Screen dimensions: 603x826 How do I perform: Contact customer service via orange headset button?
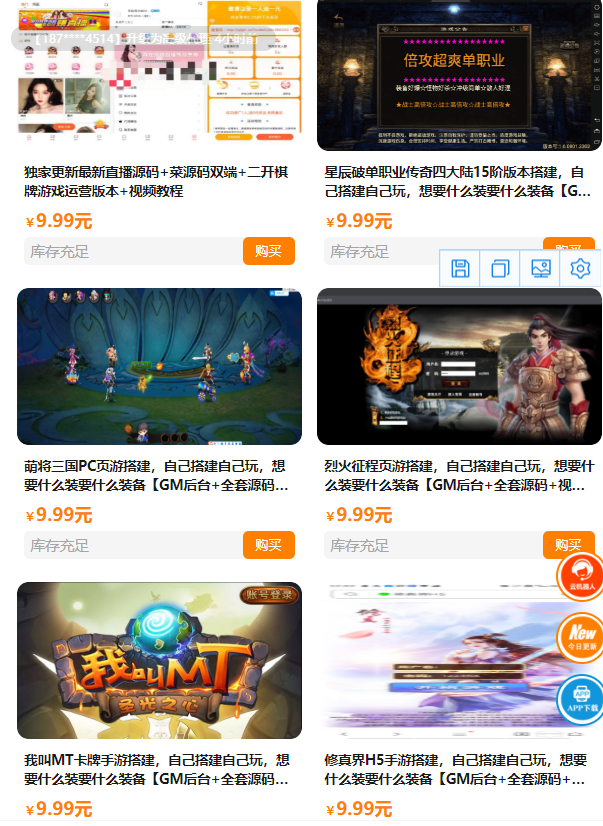(581, 577)
